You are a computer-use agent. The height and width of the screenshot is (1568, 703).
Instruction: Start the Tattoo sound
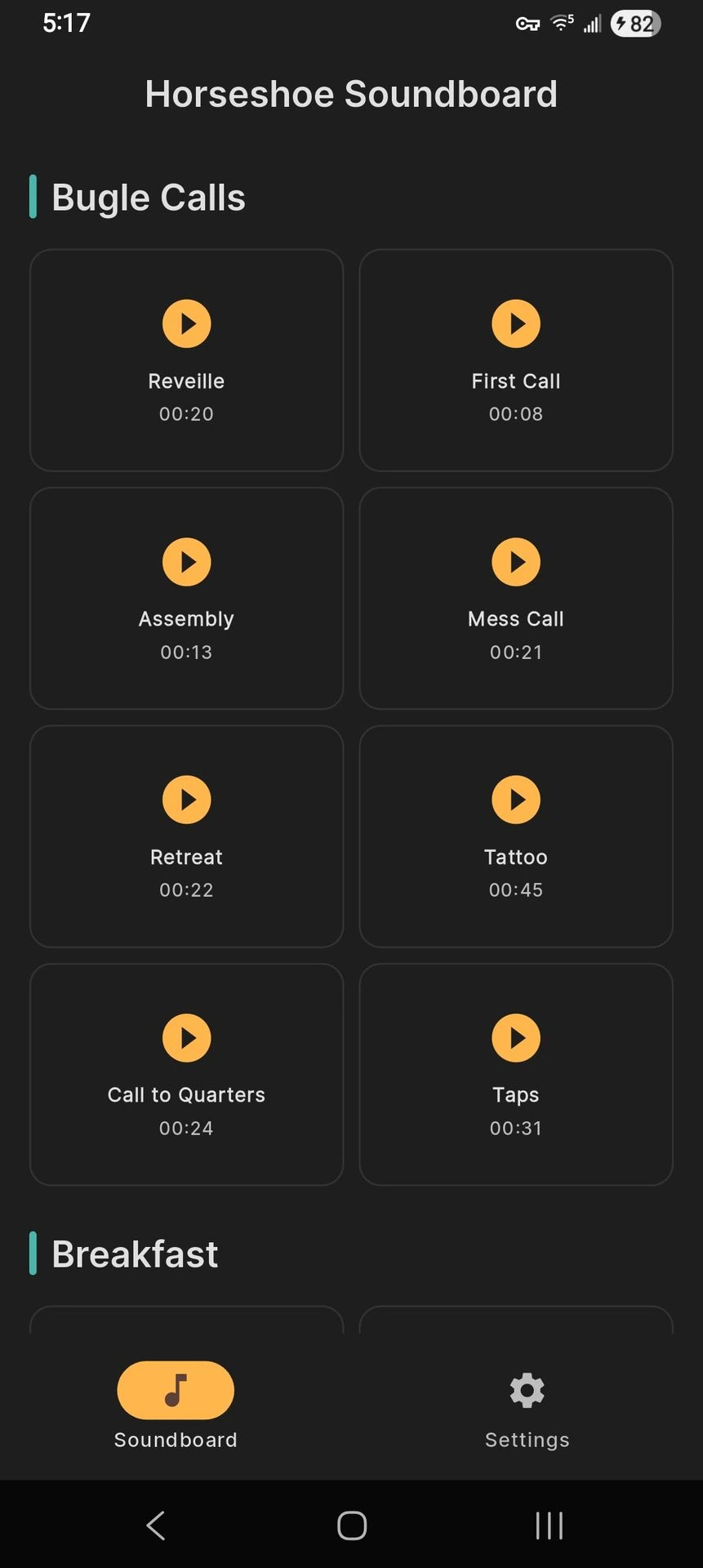515,800
